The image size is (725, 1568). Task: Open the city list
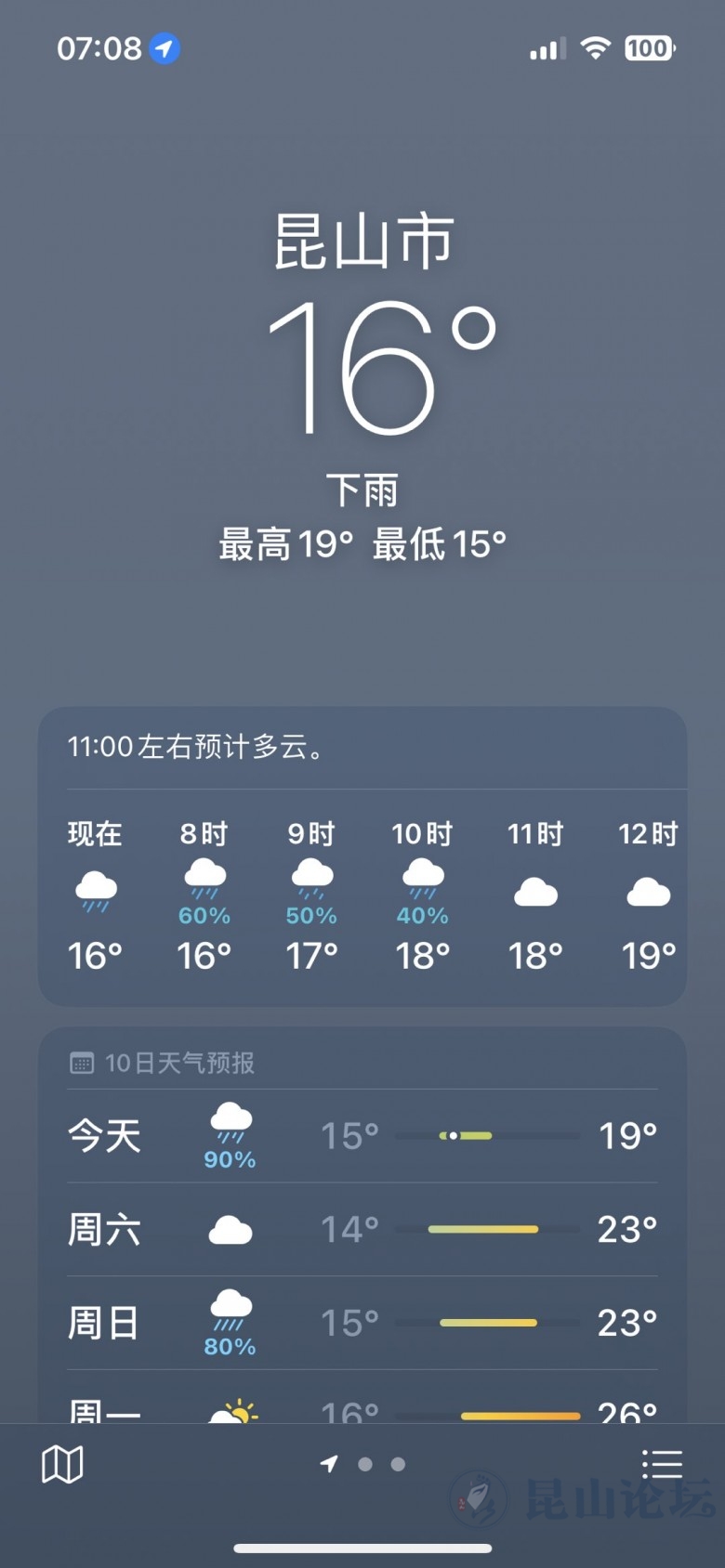pos(662,1465)
